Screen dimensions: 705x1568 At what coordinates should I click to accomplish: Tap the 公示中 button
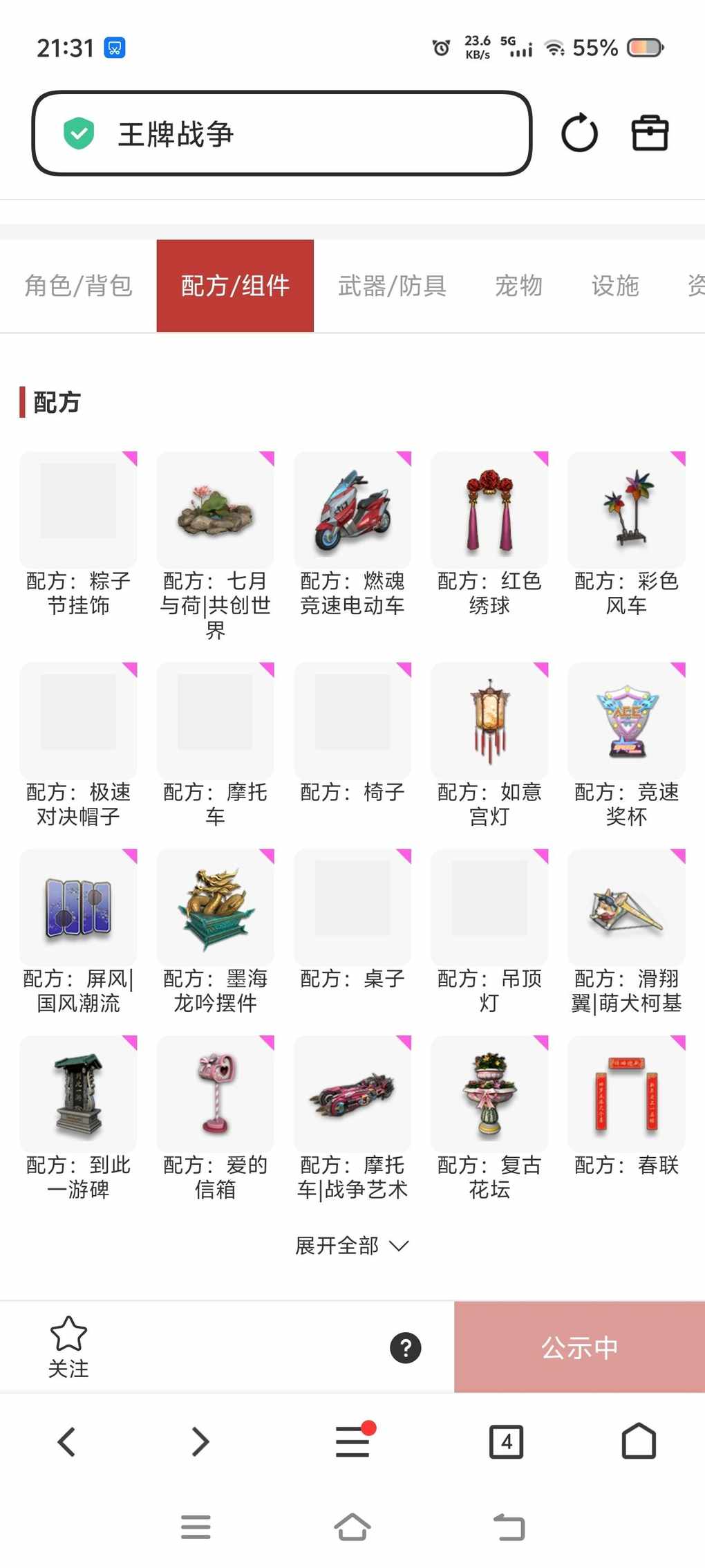(x=579, y=1347)
